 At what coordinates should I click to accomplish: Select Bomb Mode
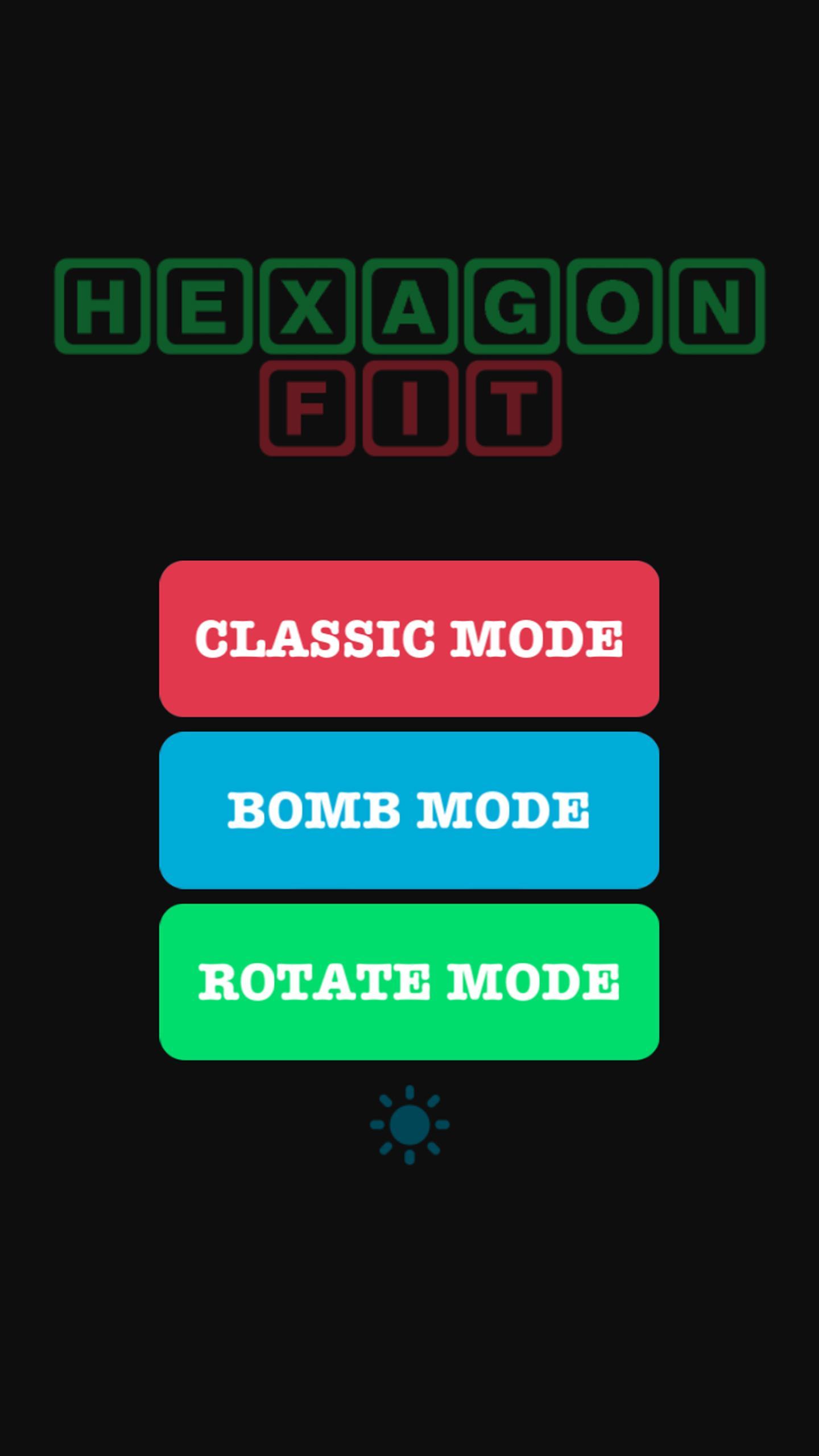point(409,810)
